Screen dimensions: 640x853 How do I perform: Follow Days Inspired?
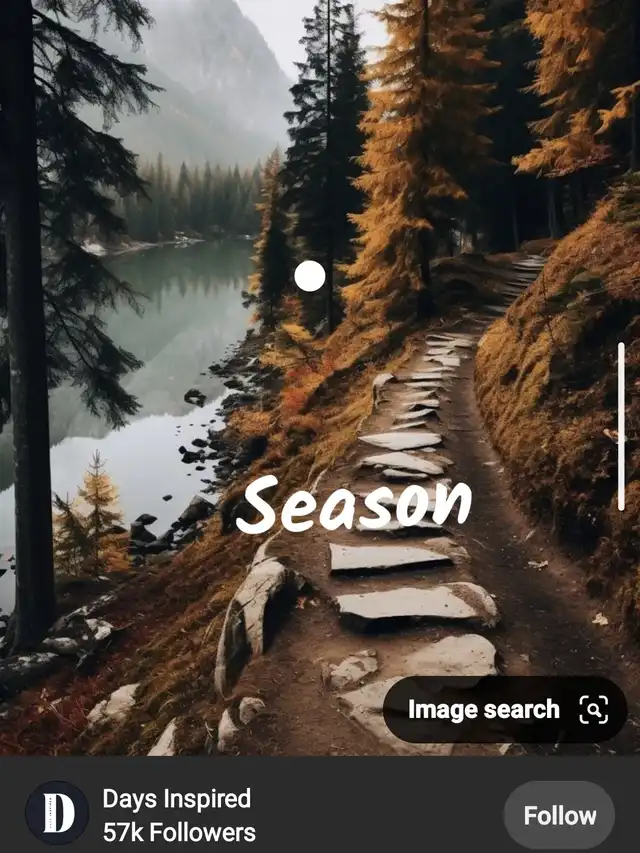[x=559, y=815]
